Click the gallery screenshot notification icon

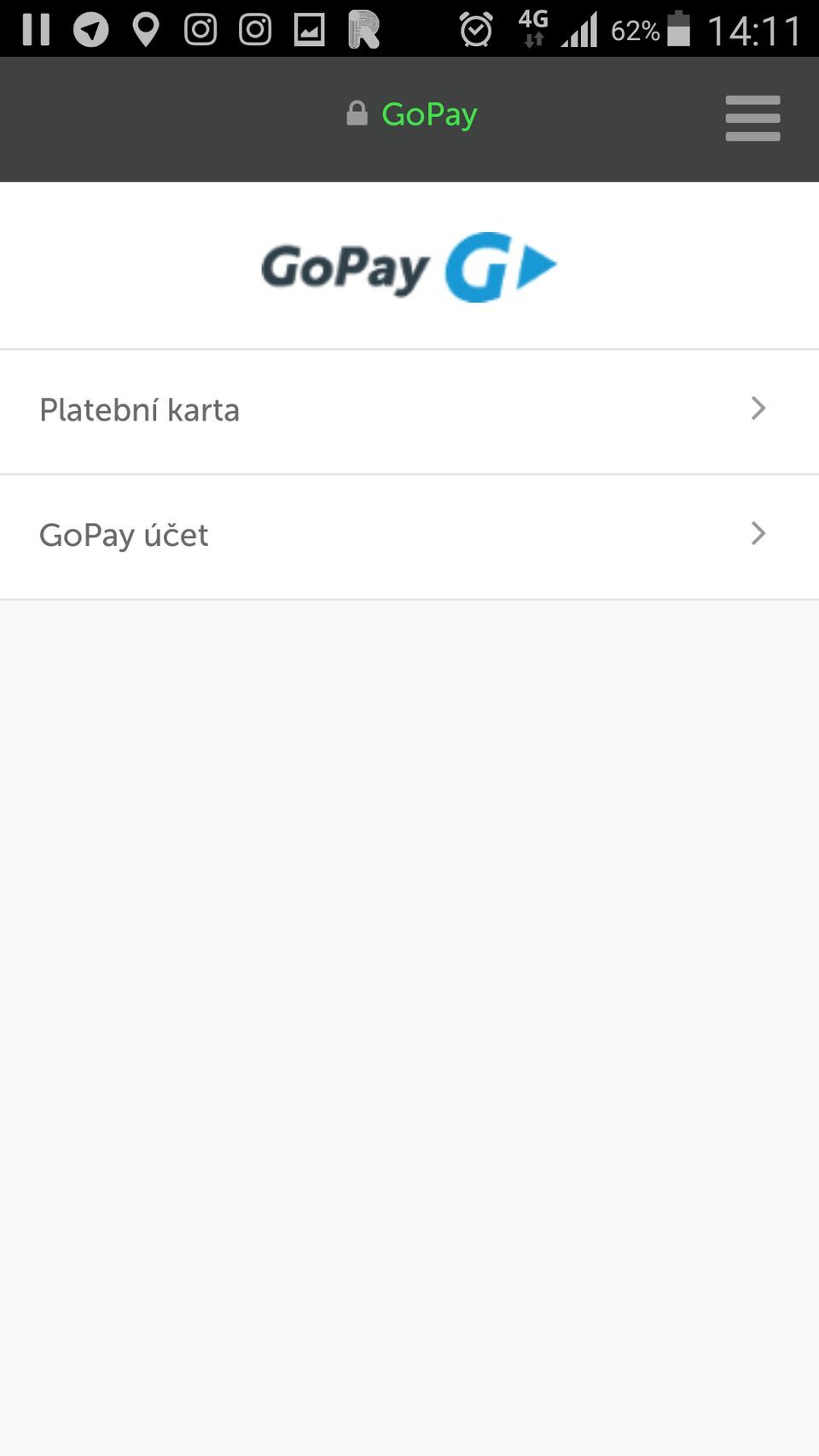click(308, 28)
